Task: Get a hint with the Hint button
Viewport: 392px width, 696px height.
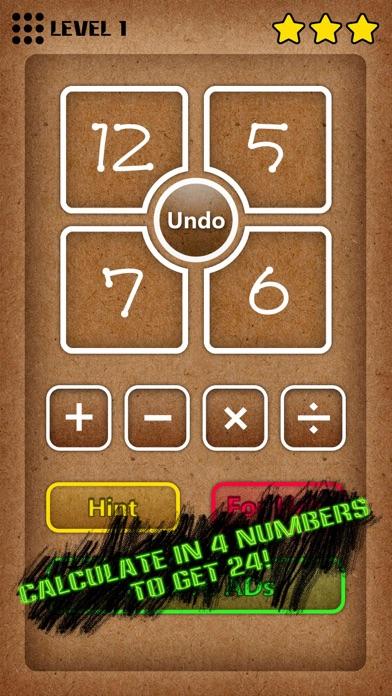Action: click(114, 507)
